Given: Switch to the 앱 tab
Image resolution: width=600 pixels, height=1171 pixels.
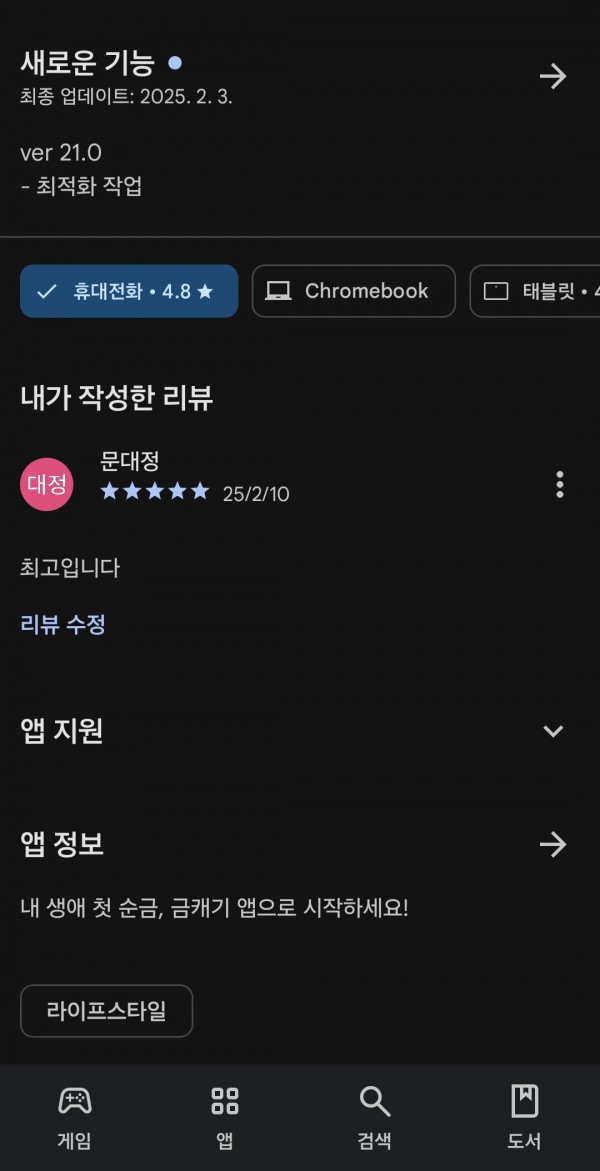Looking at the screenshot, I should click(224, 1117).
